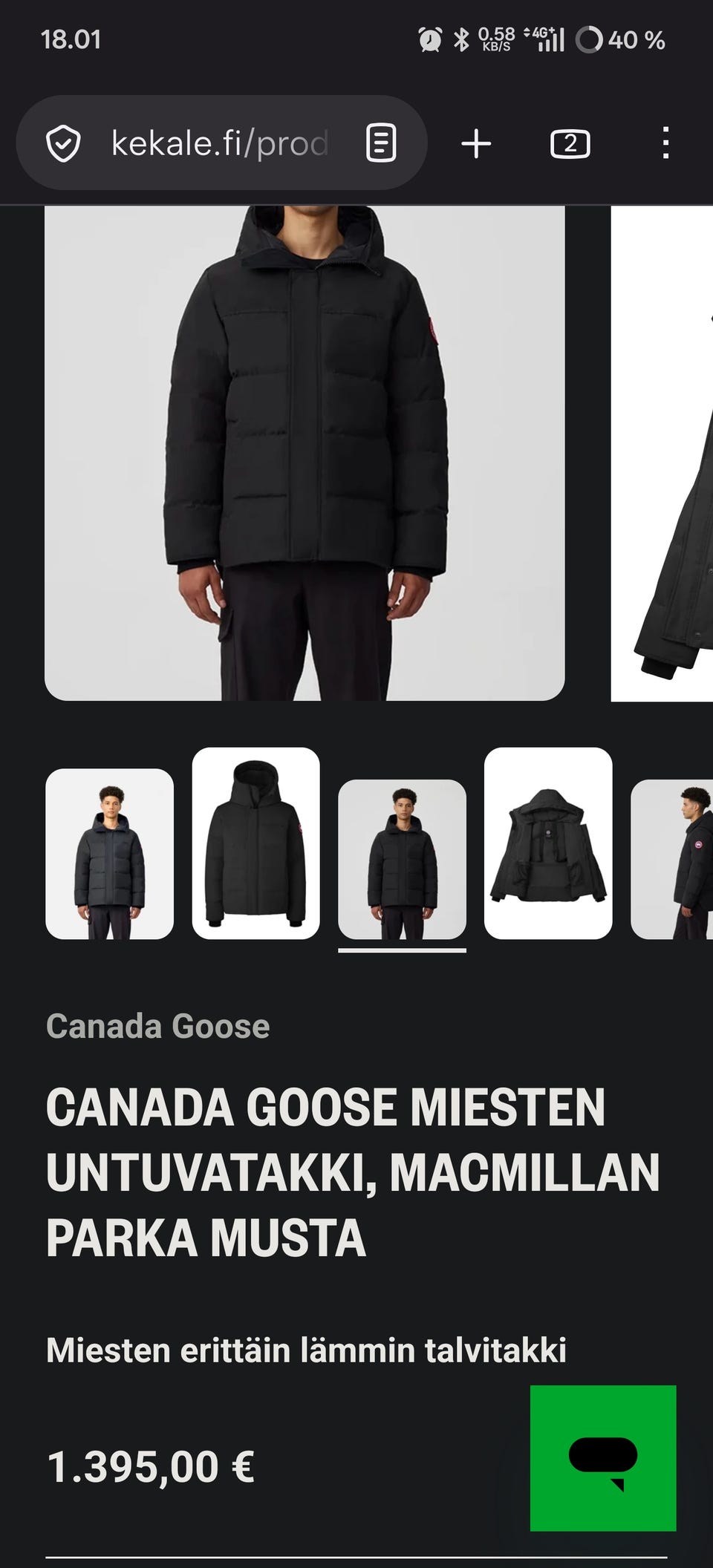Select the underlined third model thumbnail
The image size is (713, 1568).
point(402,860)
